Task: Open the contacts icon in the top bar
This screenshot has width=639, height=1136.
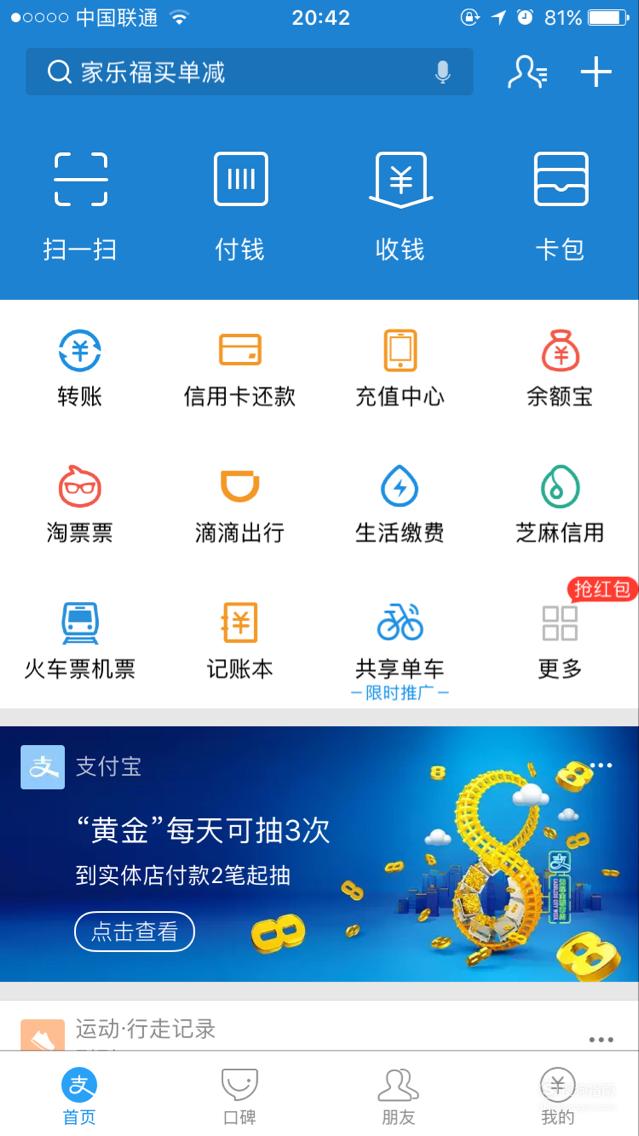Action: [x=527, y=72]
